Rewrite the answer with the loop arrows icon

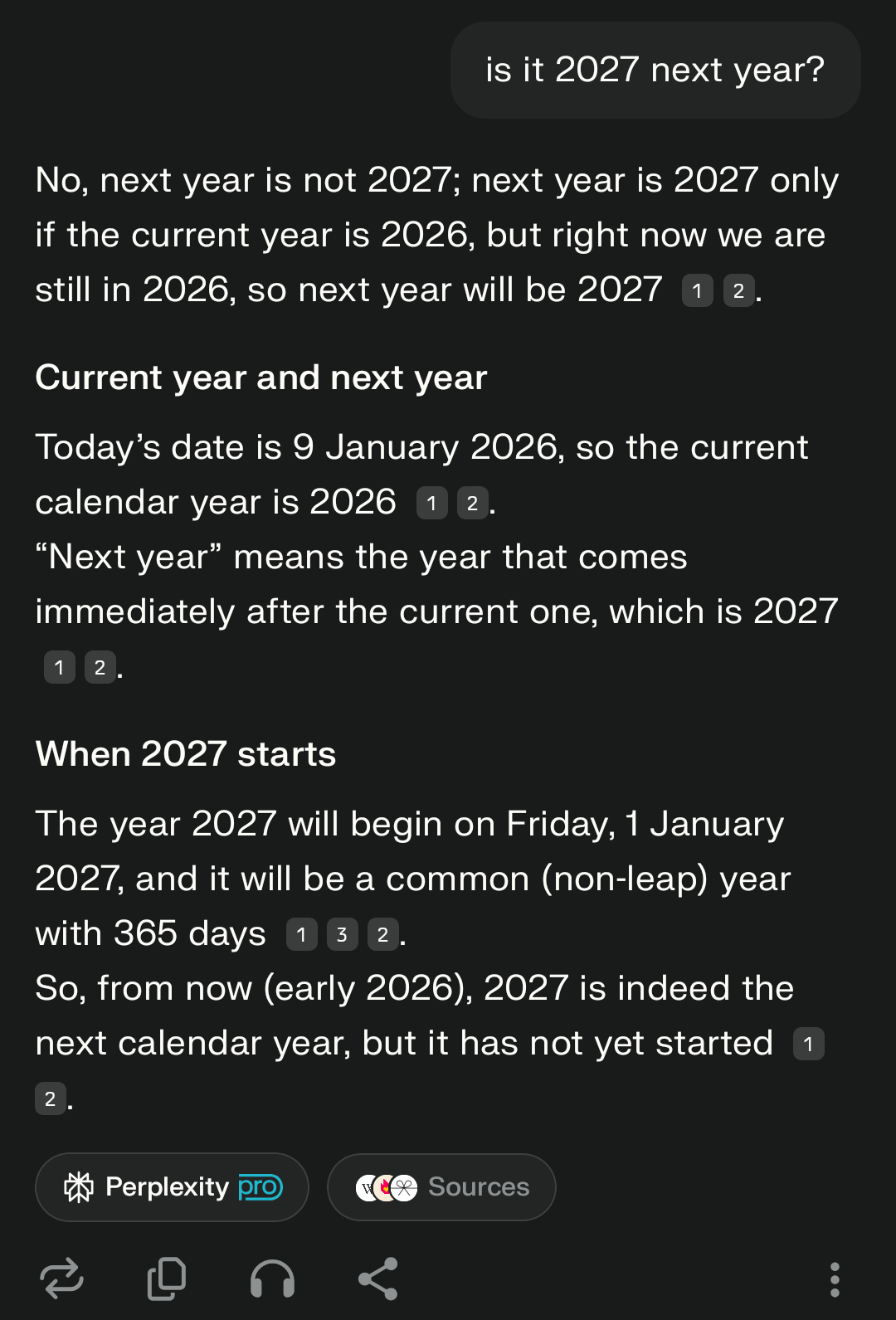coord(62,1279)
